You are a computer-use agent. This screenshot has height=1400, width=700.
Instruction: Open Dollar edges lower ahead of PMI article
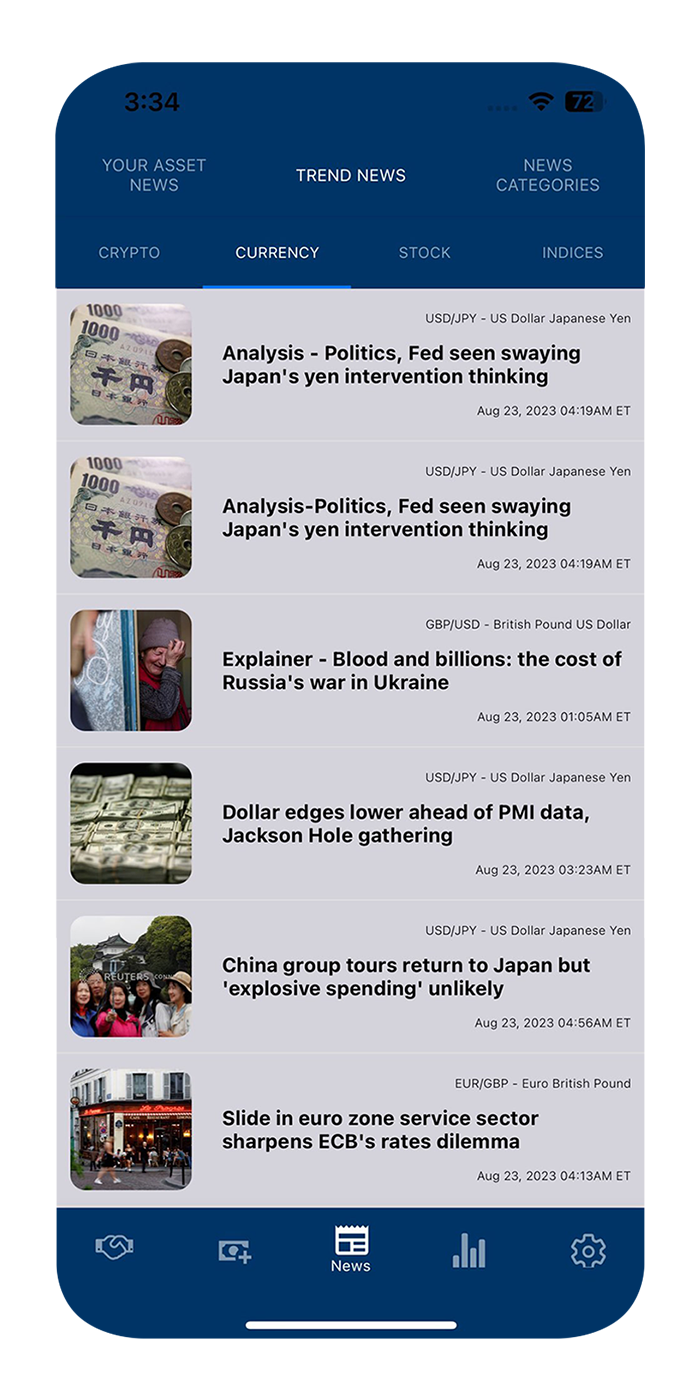coord(350,824)
